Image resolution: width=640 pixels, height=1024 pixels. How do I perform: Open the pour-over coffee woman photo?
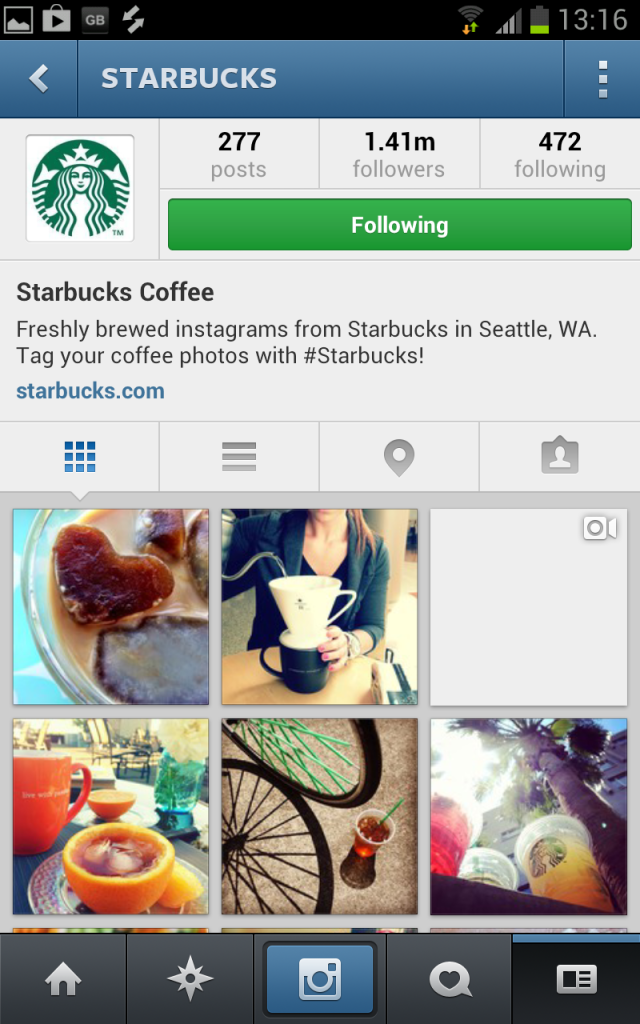(319, 607)
